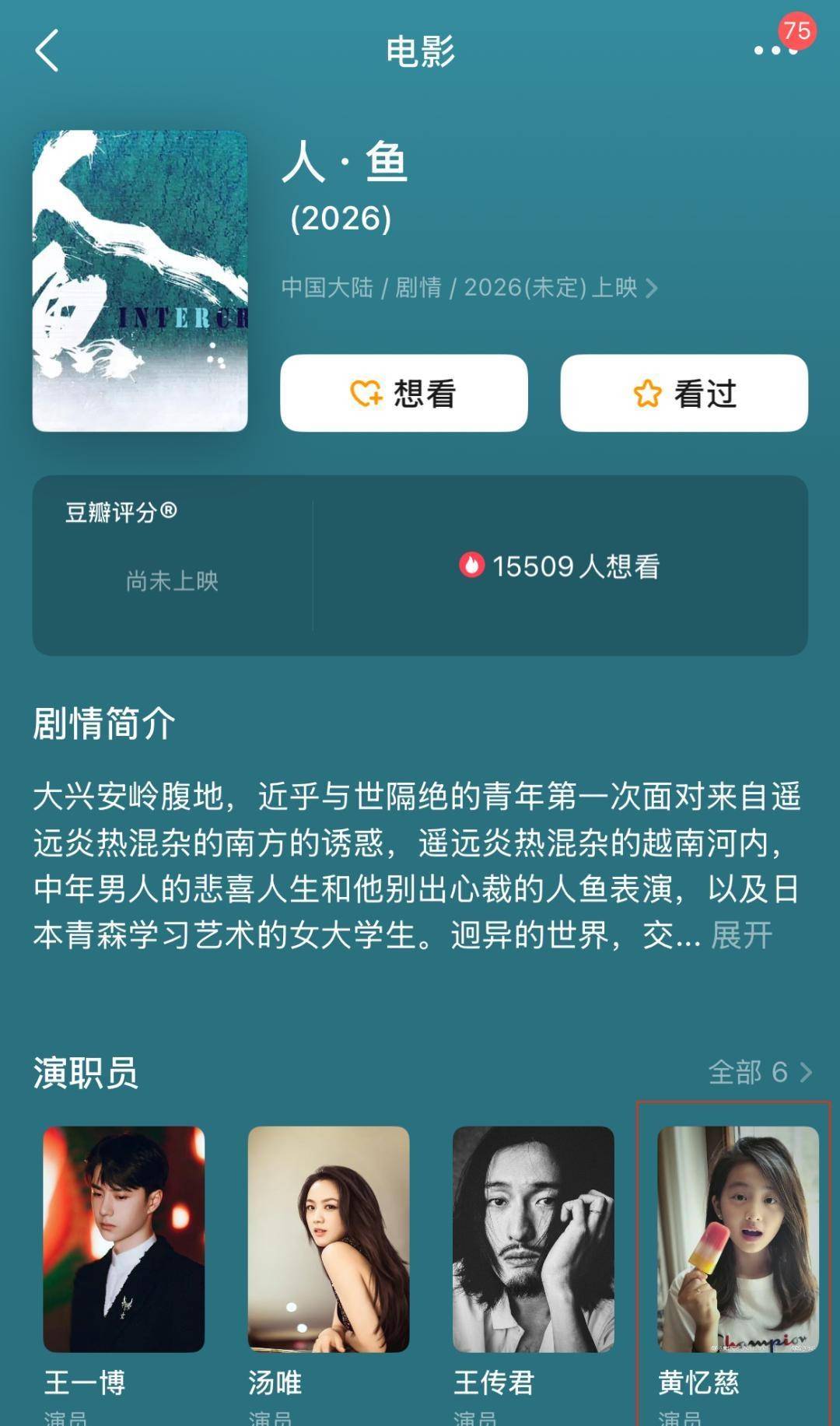840x1426 pixels.
Task: Open the three-dot overflow menu
Action: 775,51
